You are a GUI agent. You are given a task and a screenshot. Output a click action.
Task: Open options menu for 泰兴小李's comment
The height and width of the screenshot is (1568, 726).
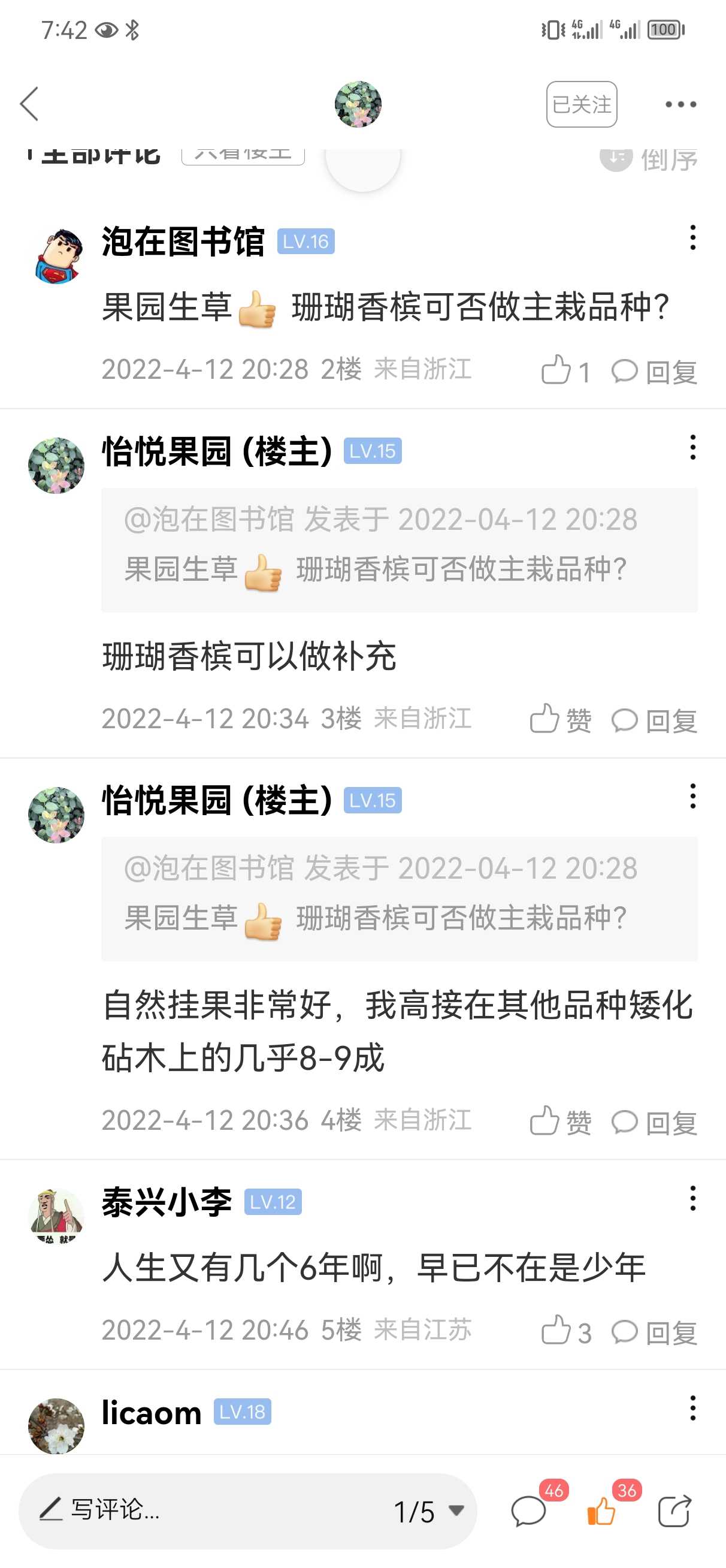pos(692,1199)
